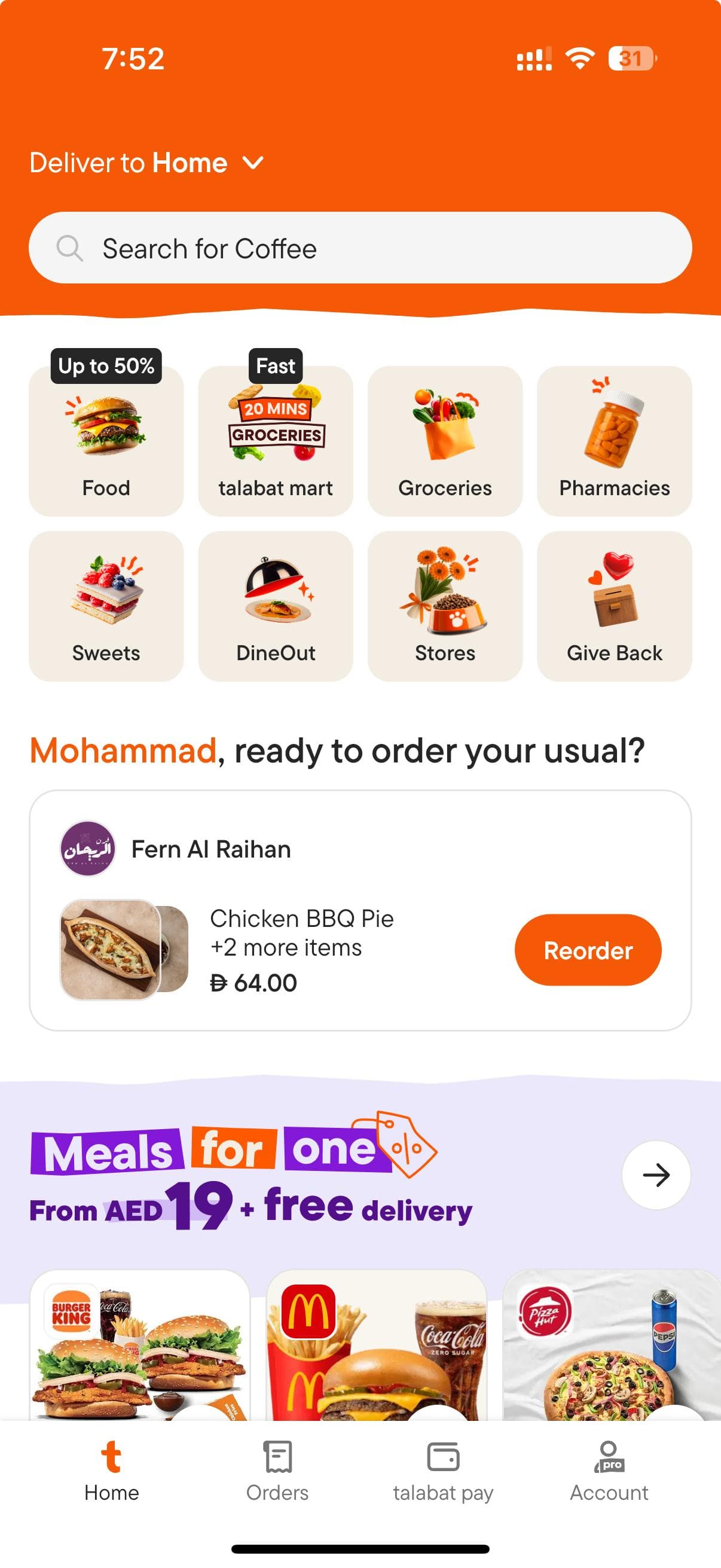
Task: Open the Sweets category
Action: [x=106, y=605]
